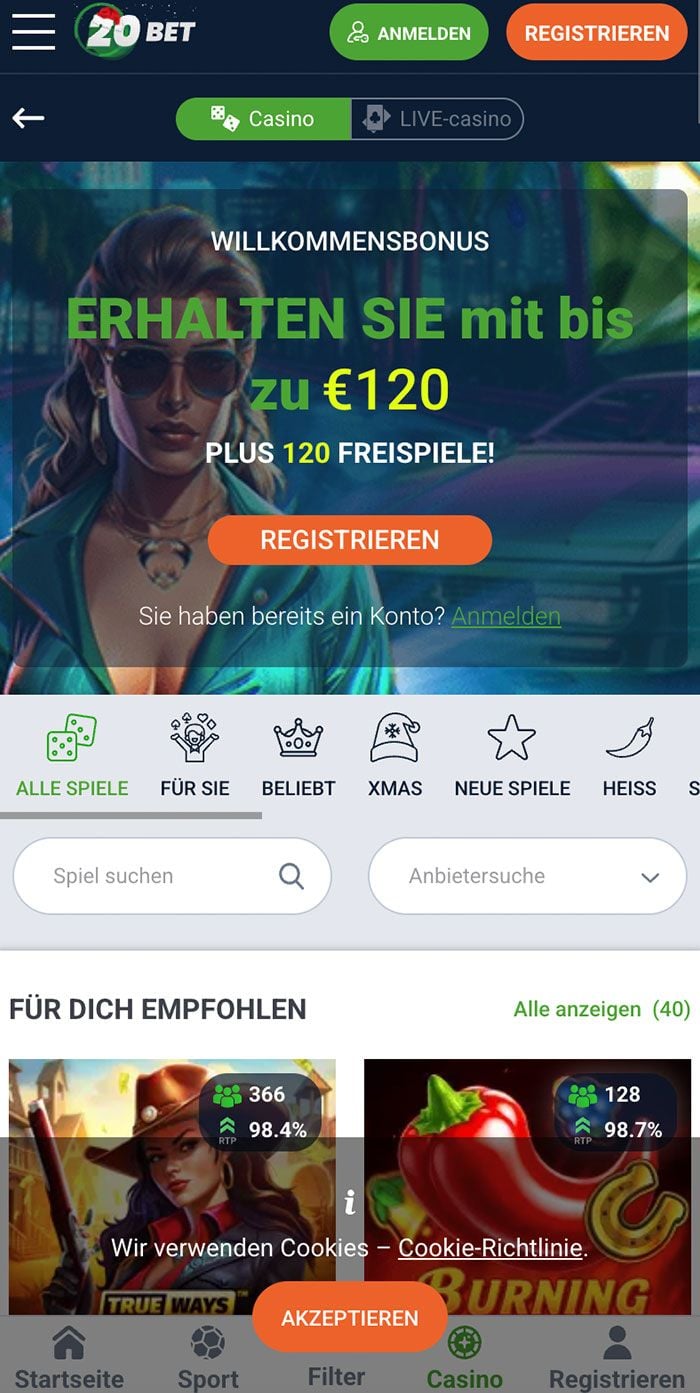Screen dimensions: 700x1393
Task: Tap the orange Registrieren header button
Action: (596, 33)
